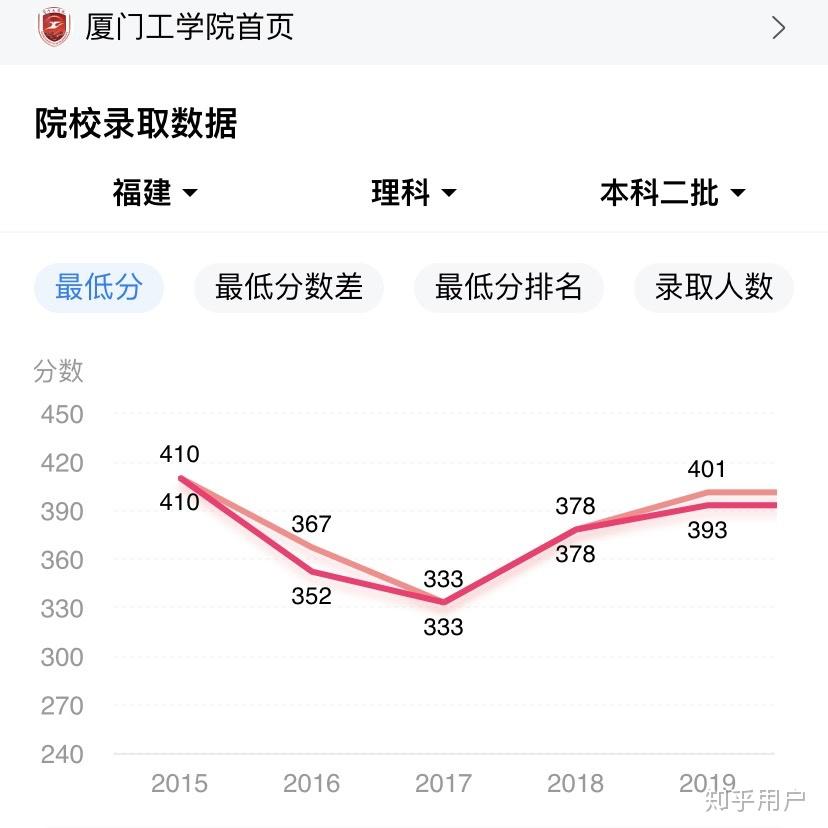
Task: Switch to the 最低分排名 chip
Action: point(508,288)
